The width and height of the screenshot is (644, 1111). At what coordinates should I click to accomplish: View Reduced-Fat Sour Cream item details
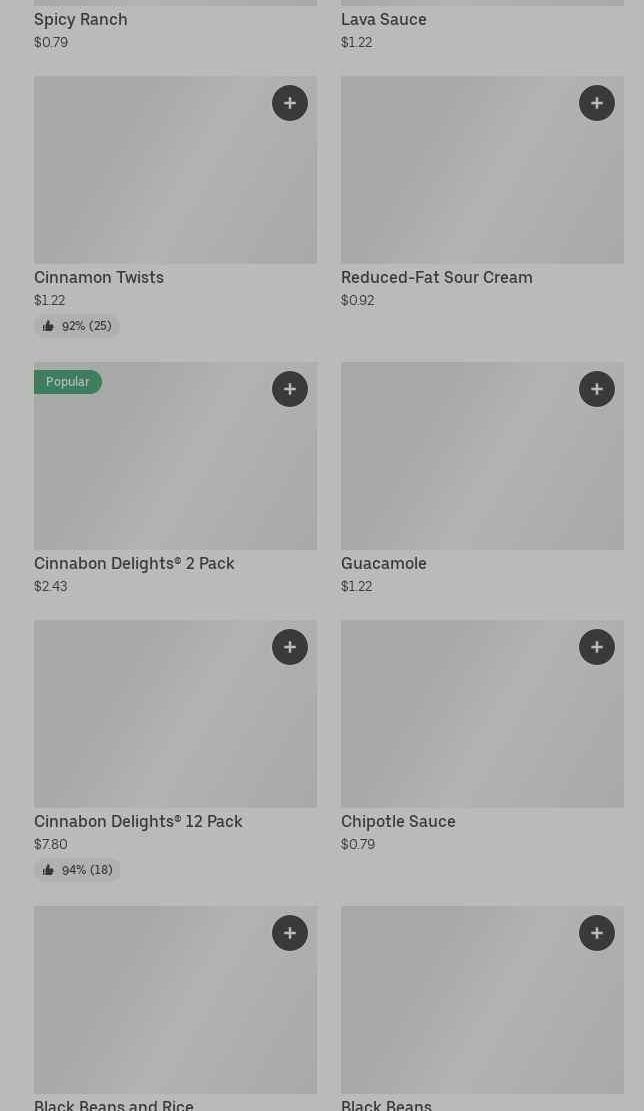click(x=482, y=193)
